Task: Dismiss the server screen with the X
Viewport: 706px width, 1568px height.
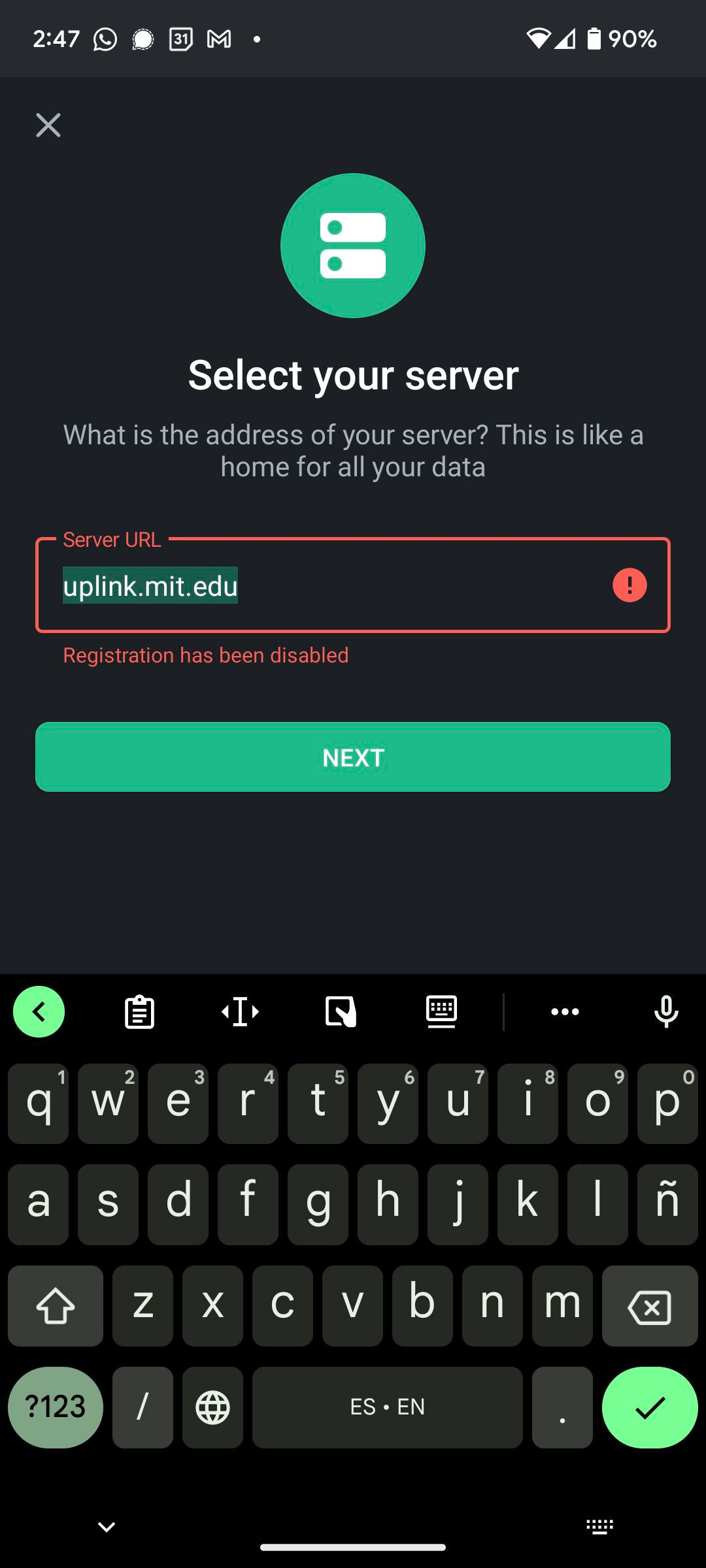Action: pyautogui.click(x=48, y=125)
